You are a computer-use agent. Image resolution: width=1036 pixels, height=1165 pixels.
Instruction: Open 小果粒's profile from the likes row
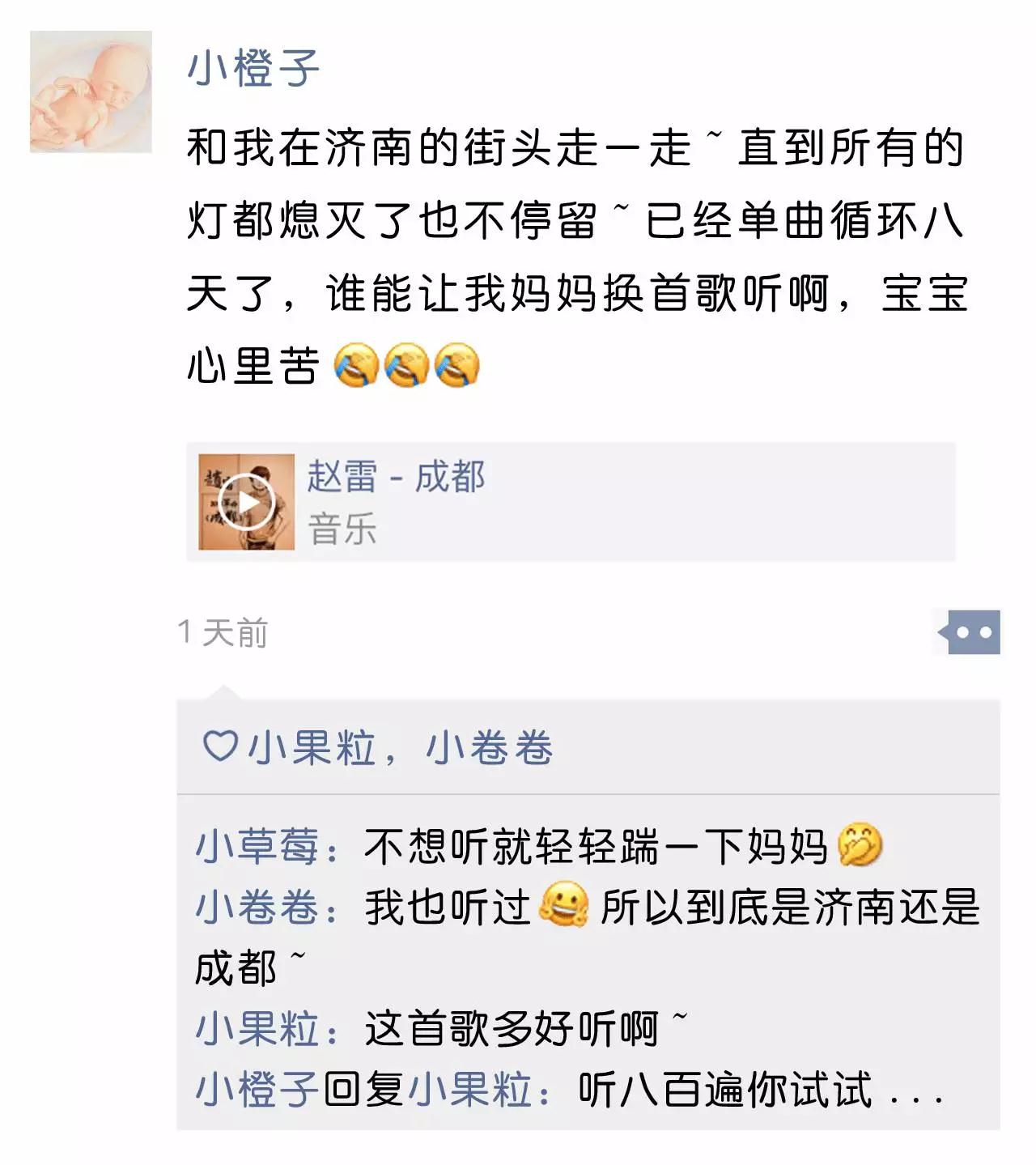point(312,747)
